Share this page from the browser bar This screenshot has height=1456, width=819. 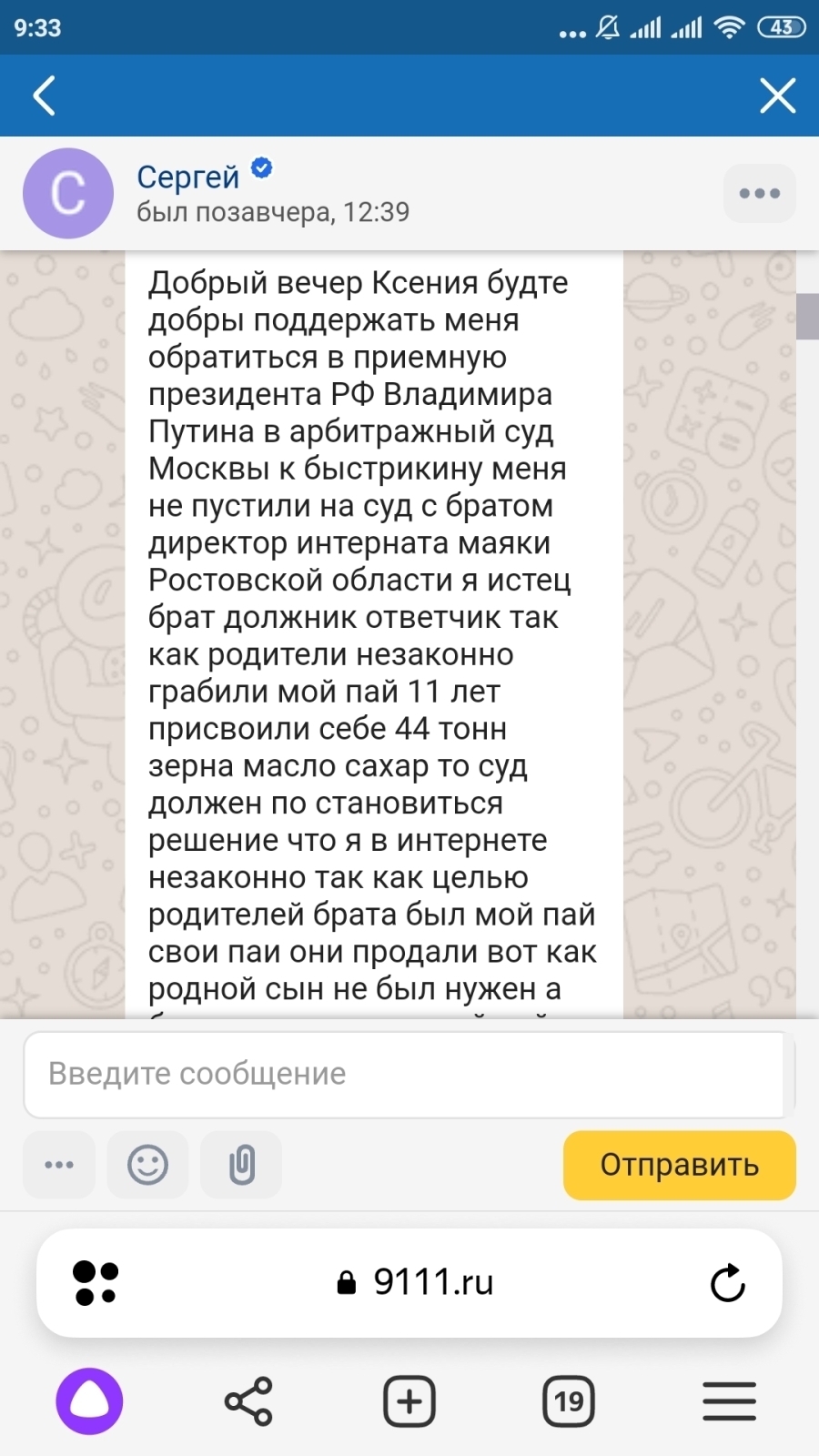point(248,1401)
